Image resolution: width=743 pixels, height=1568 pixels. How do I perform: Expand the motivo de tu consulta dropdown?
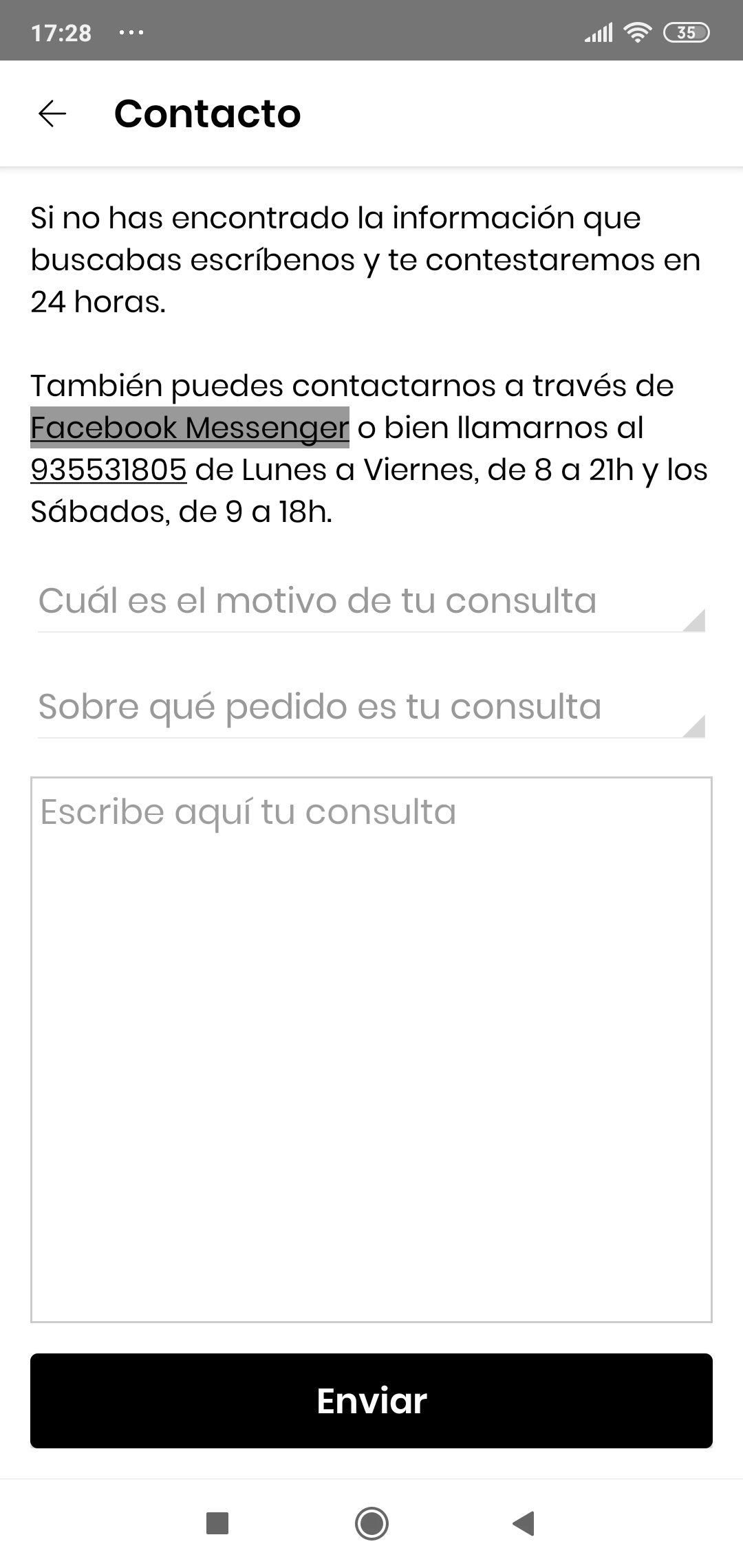371,601
